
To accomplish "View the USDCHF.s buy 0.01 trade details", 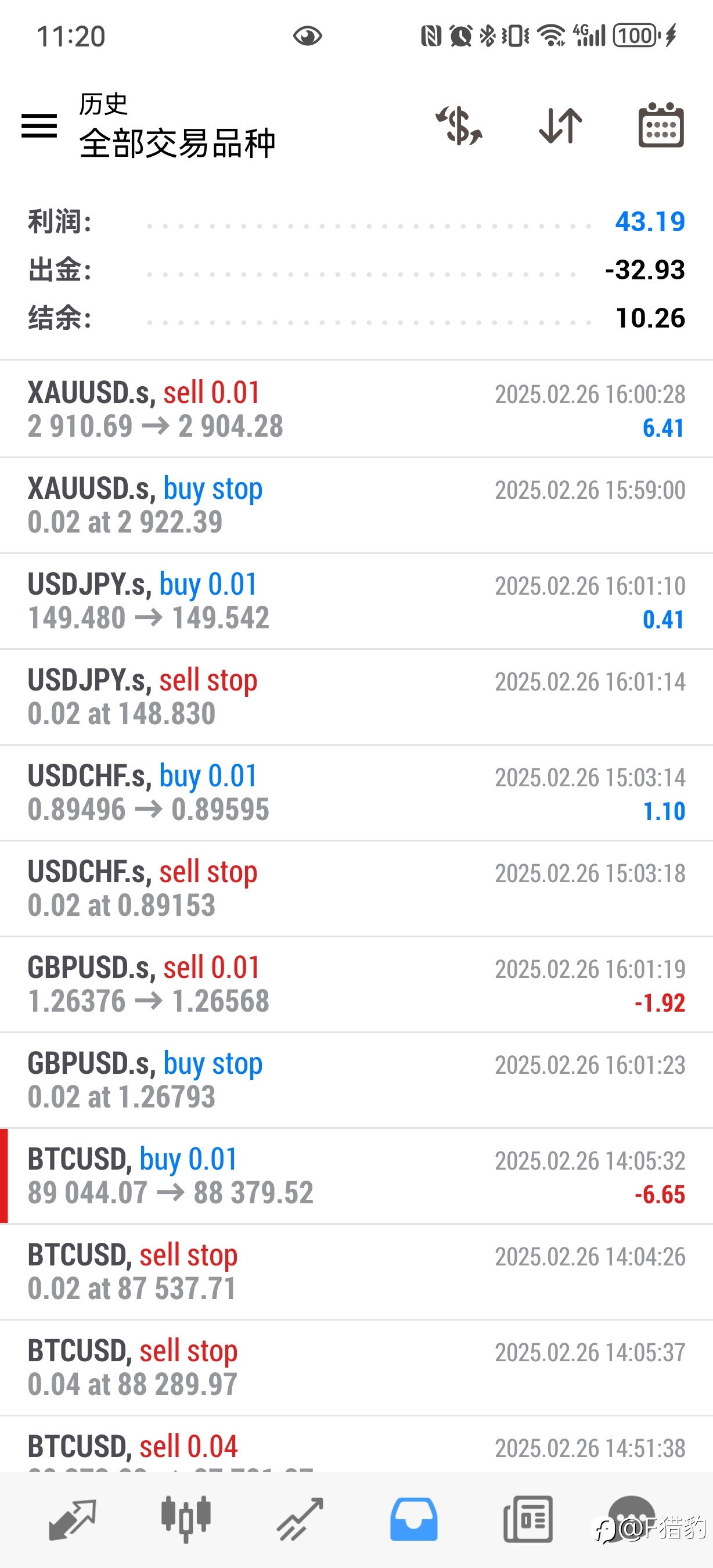I will point(356,793).
